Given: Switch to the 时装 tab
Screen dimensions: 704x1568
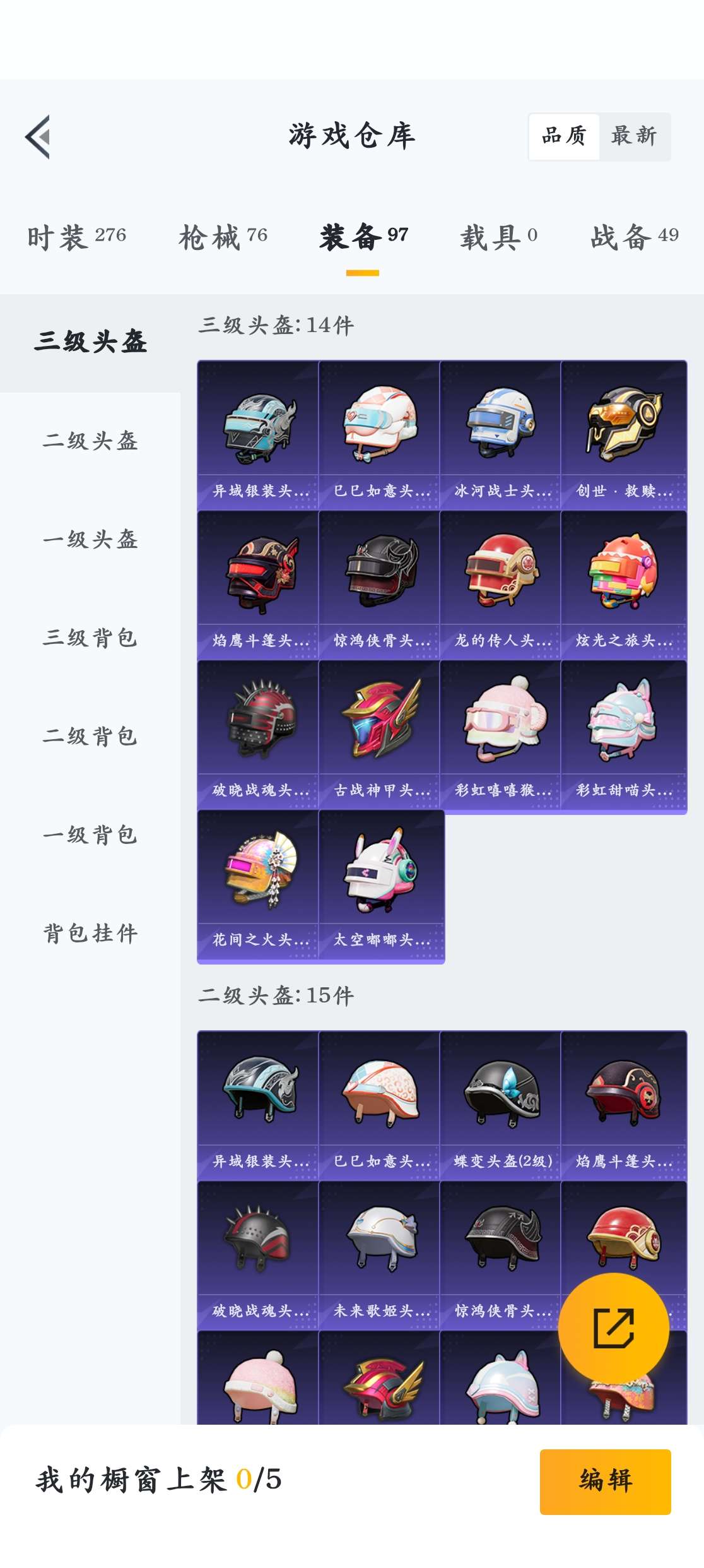Looking at the screenshot, I should pyautogui.click(x=77, y=237).
